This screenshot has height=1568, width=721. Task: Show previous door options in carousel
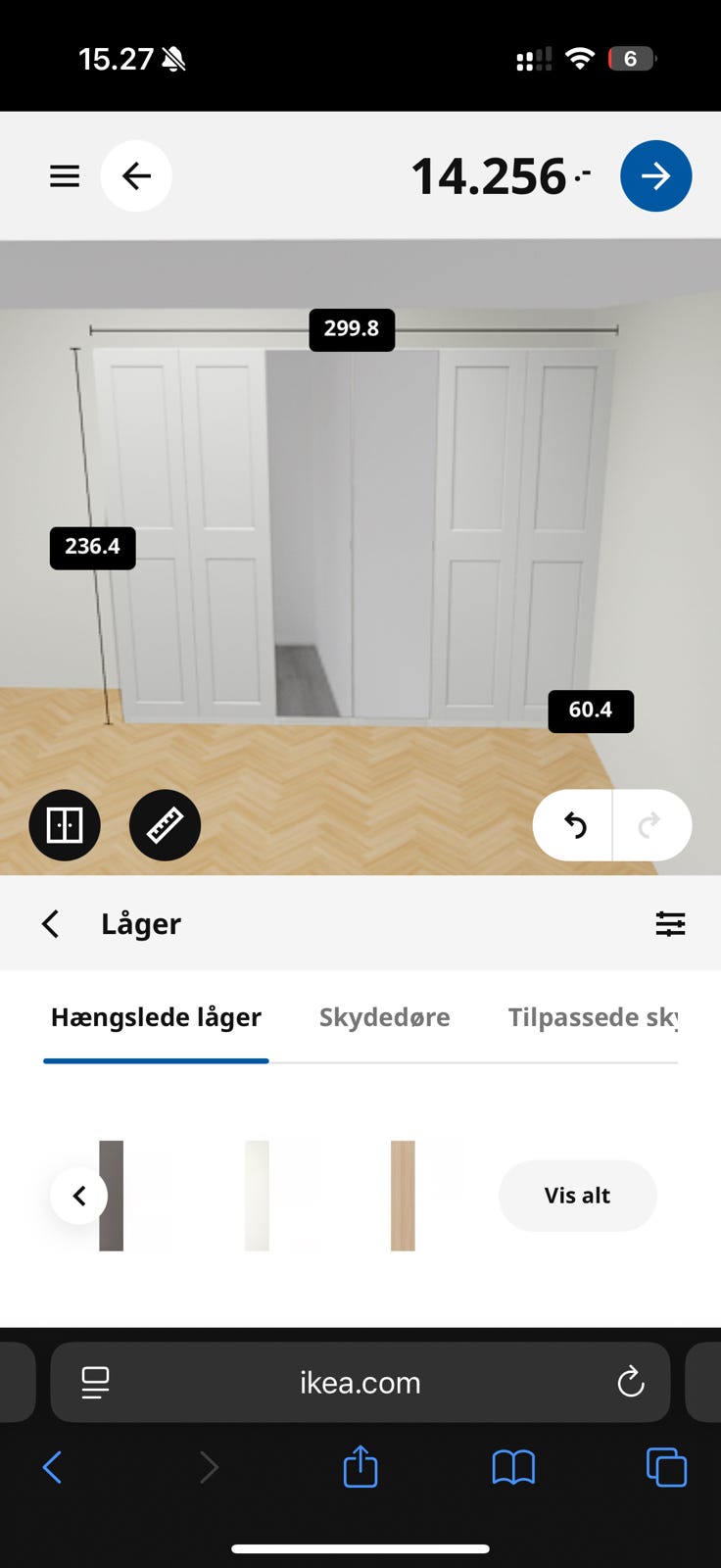79,1196
